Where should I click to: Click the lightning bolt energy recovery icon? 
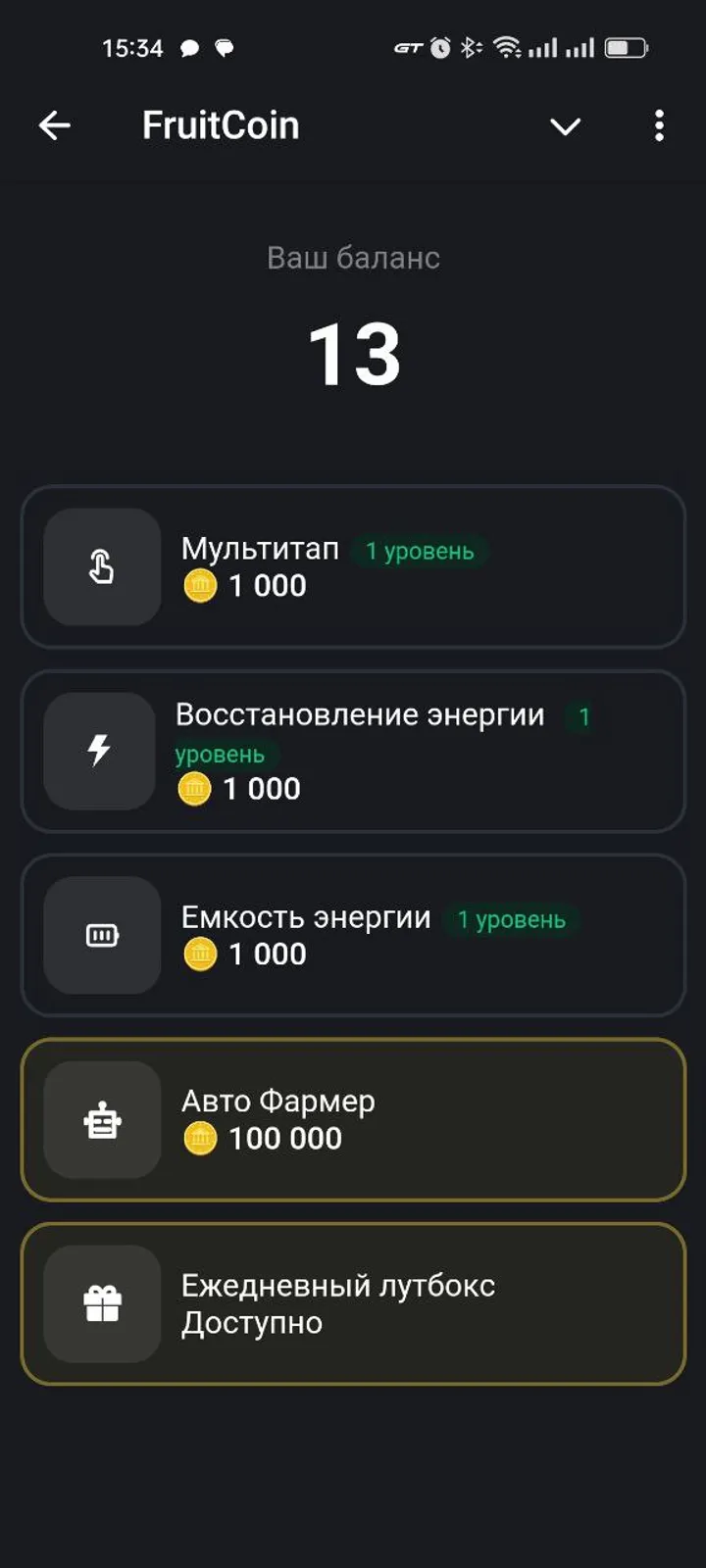[100, 750]
